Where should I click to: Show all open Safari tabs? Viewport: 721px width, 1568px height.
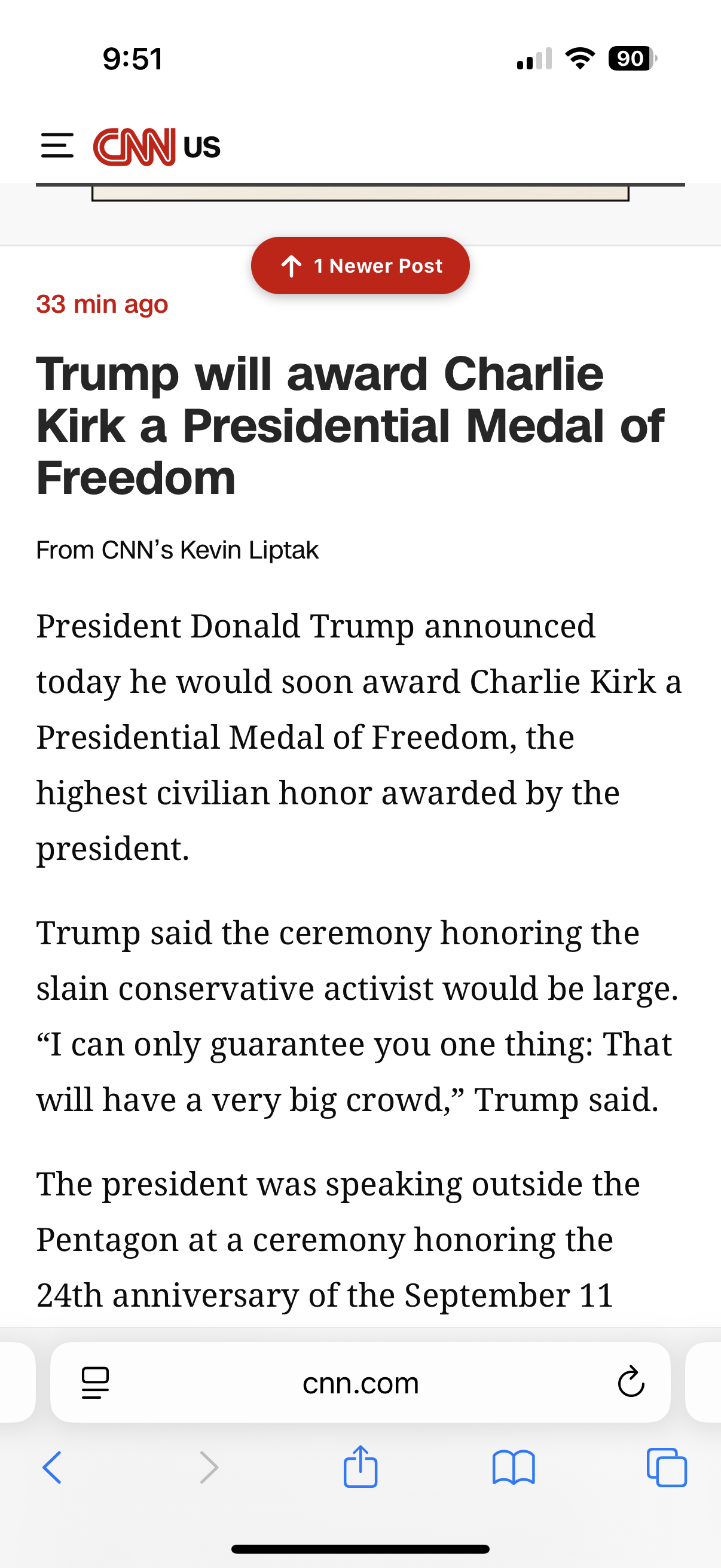point(666,1467)
